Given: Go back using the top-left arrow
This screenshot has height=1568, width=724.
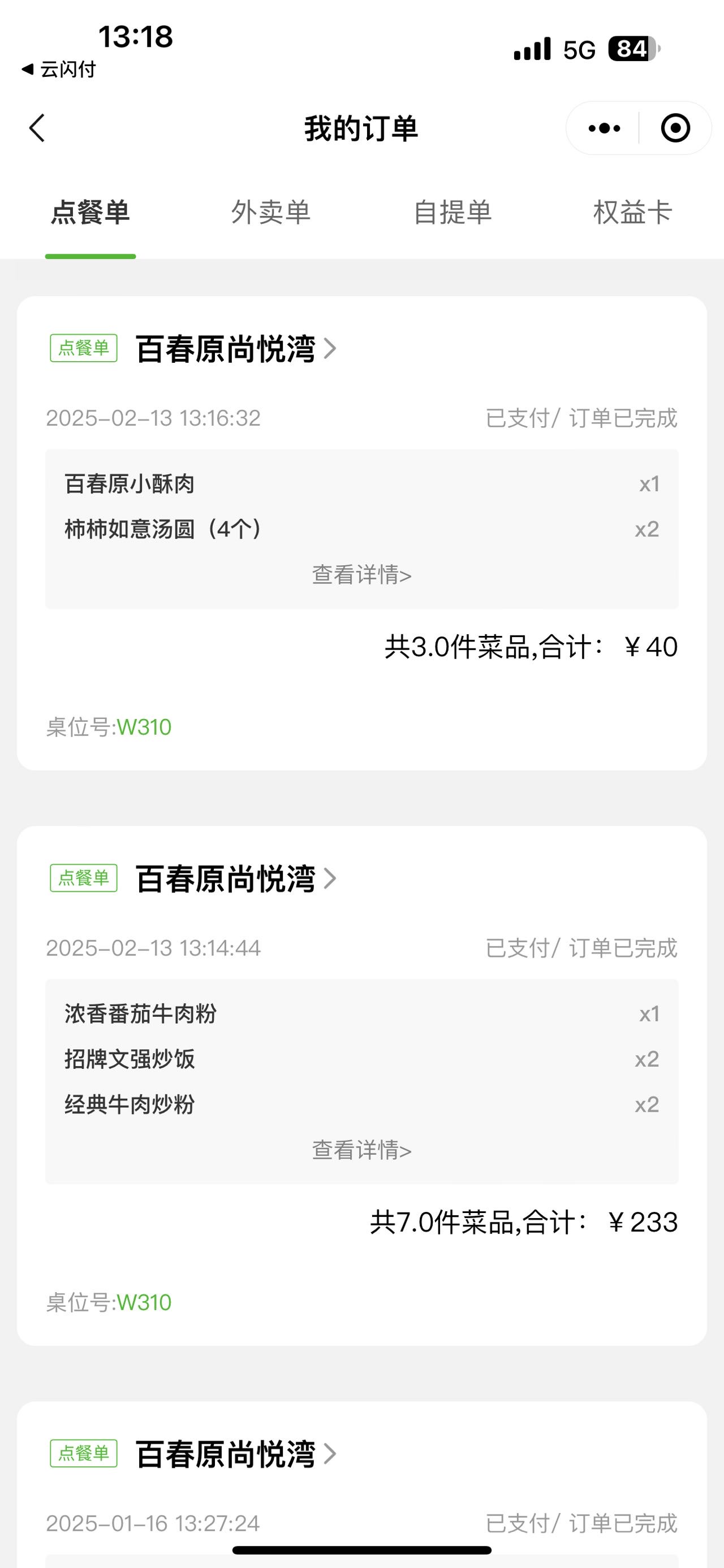Looking at the screenshot, I should pyautogui.click(x=37, y=128).
